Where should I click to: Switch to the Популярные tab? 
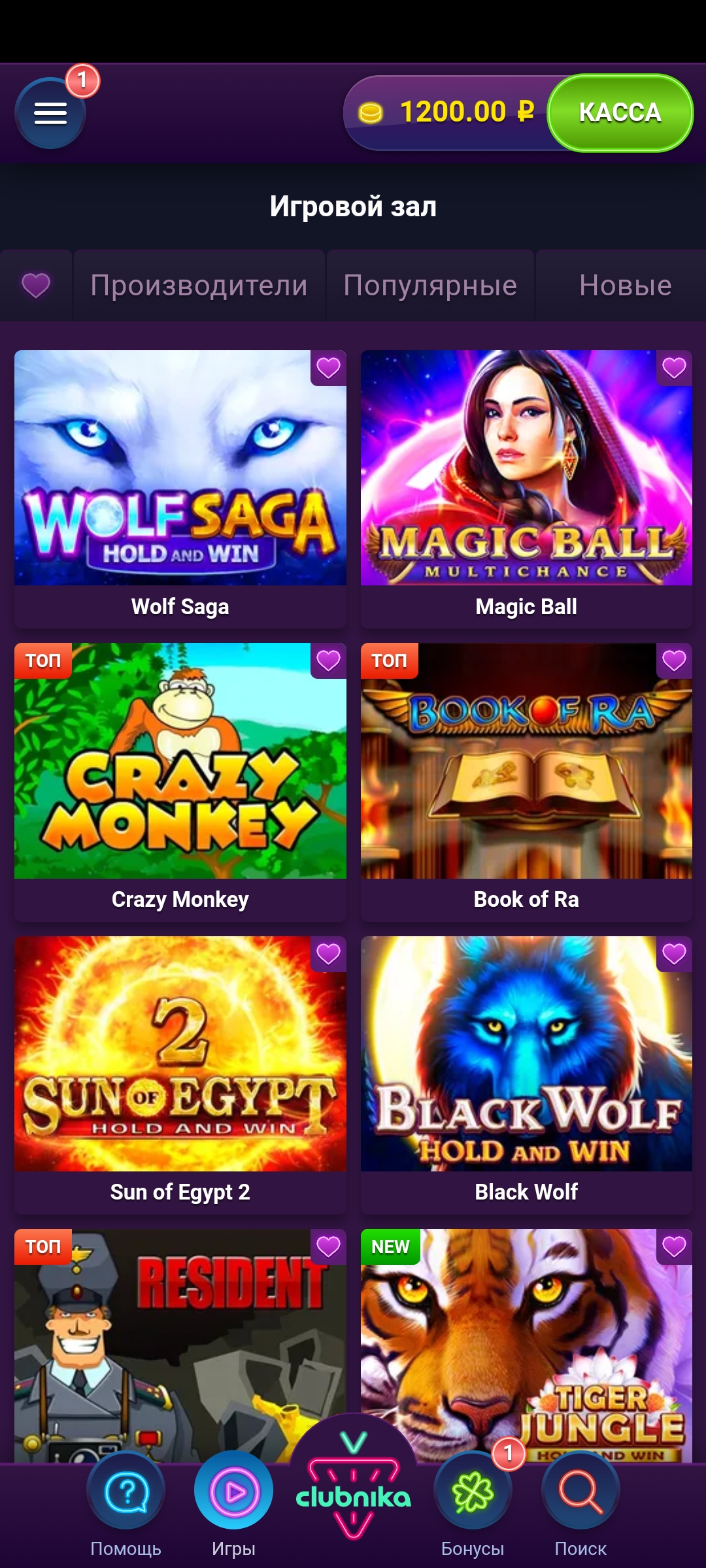430,286
